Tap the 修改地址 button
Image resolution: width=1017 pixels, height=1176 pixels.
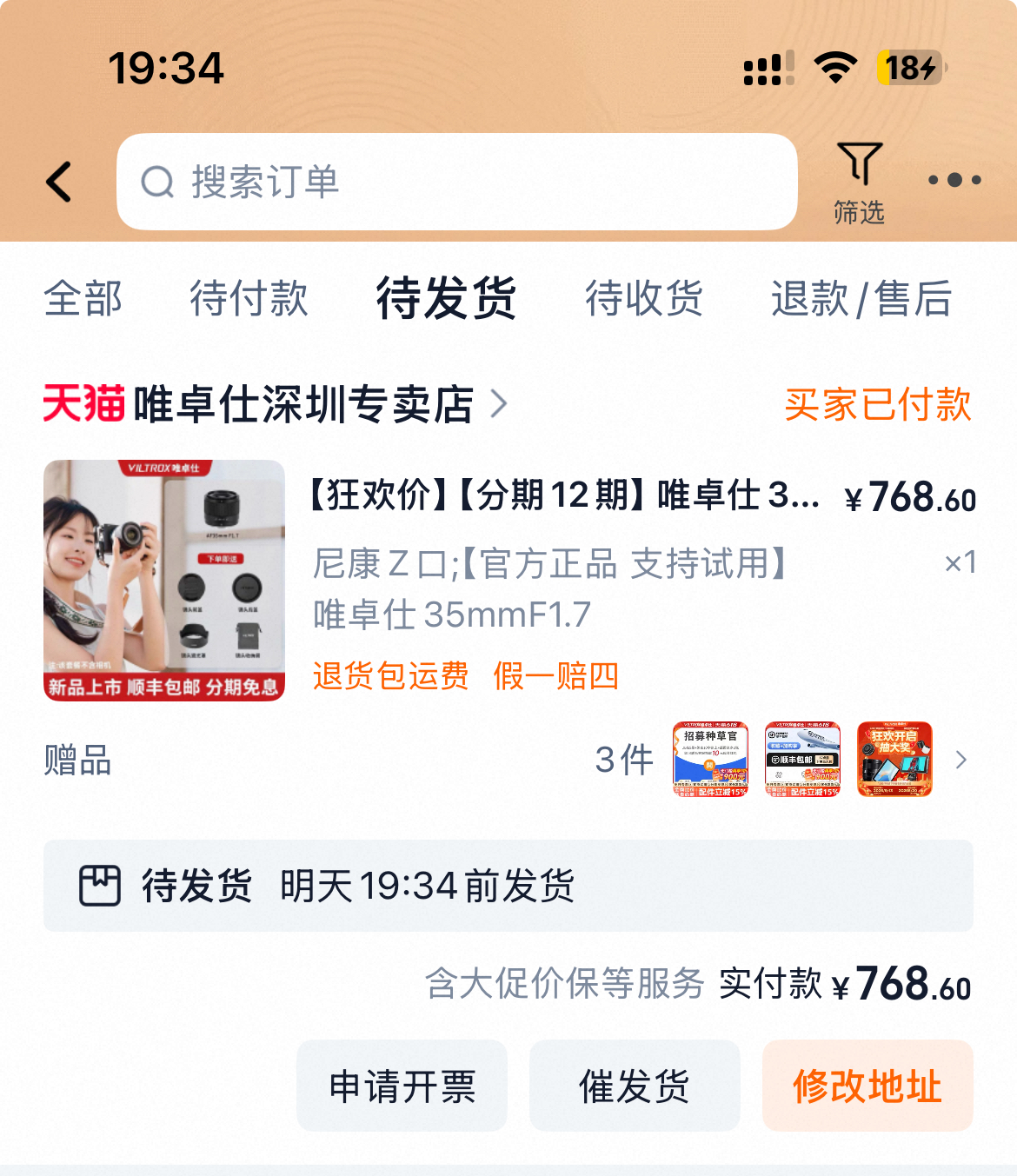click(x=867, y=1086)
